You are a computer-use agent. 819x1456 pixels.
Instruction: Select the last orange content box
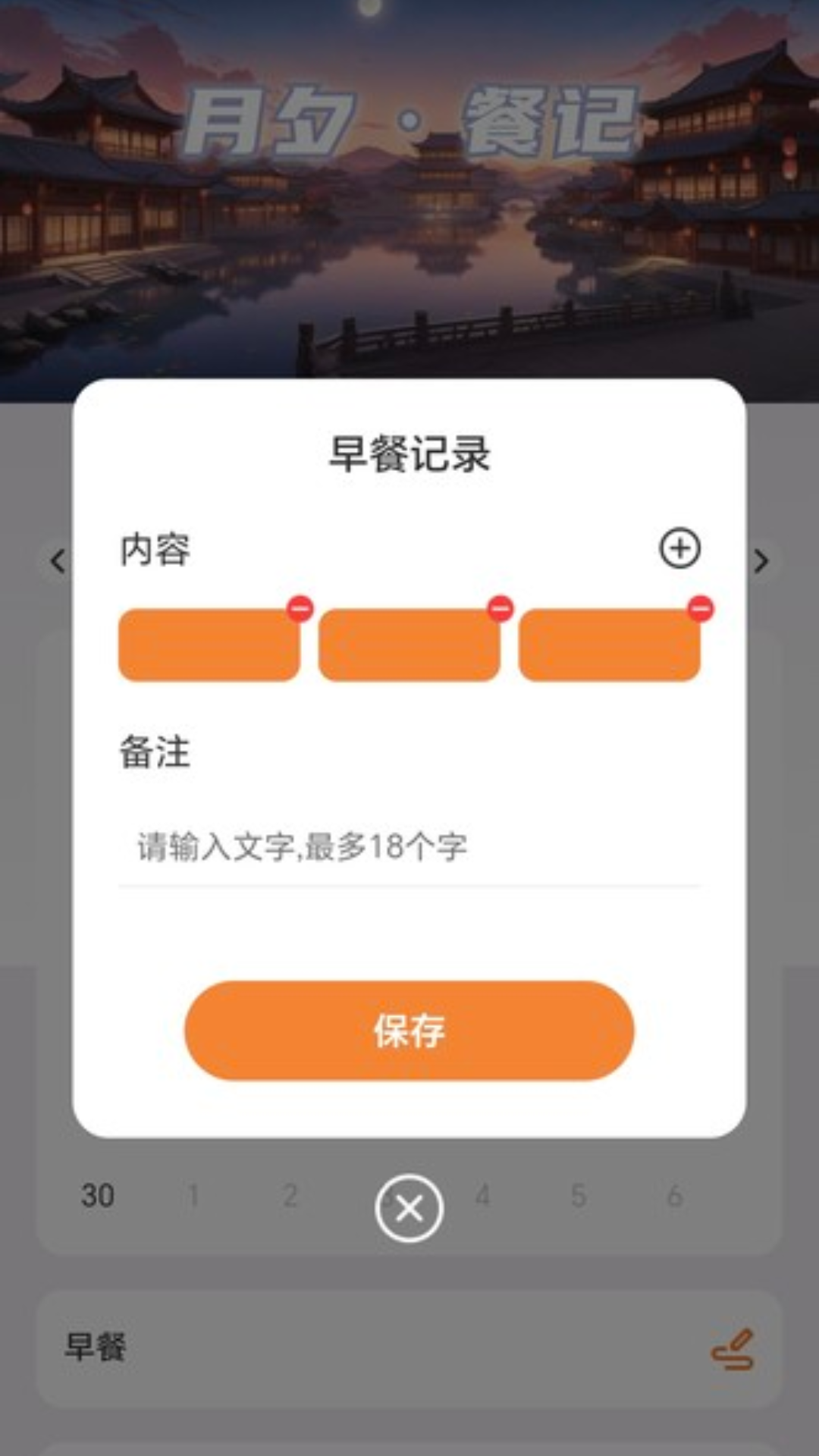point(609,645)
